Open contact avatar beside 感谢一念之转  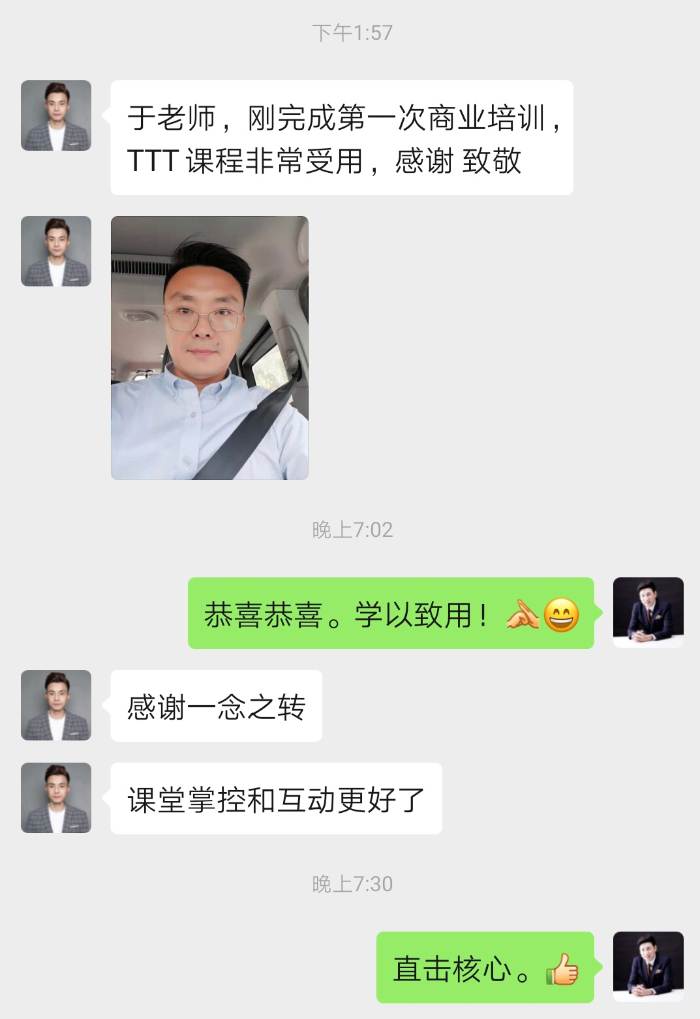click(56, 705)
